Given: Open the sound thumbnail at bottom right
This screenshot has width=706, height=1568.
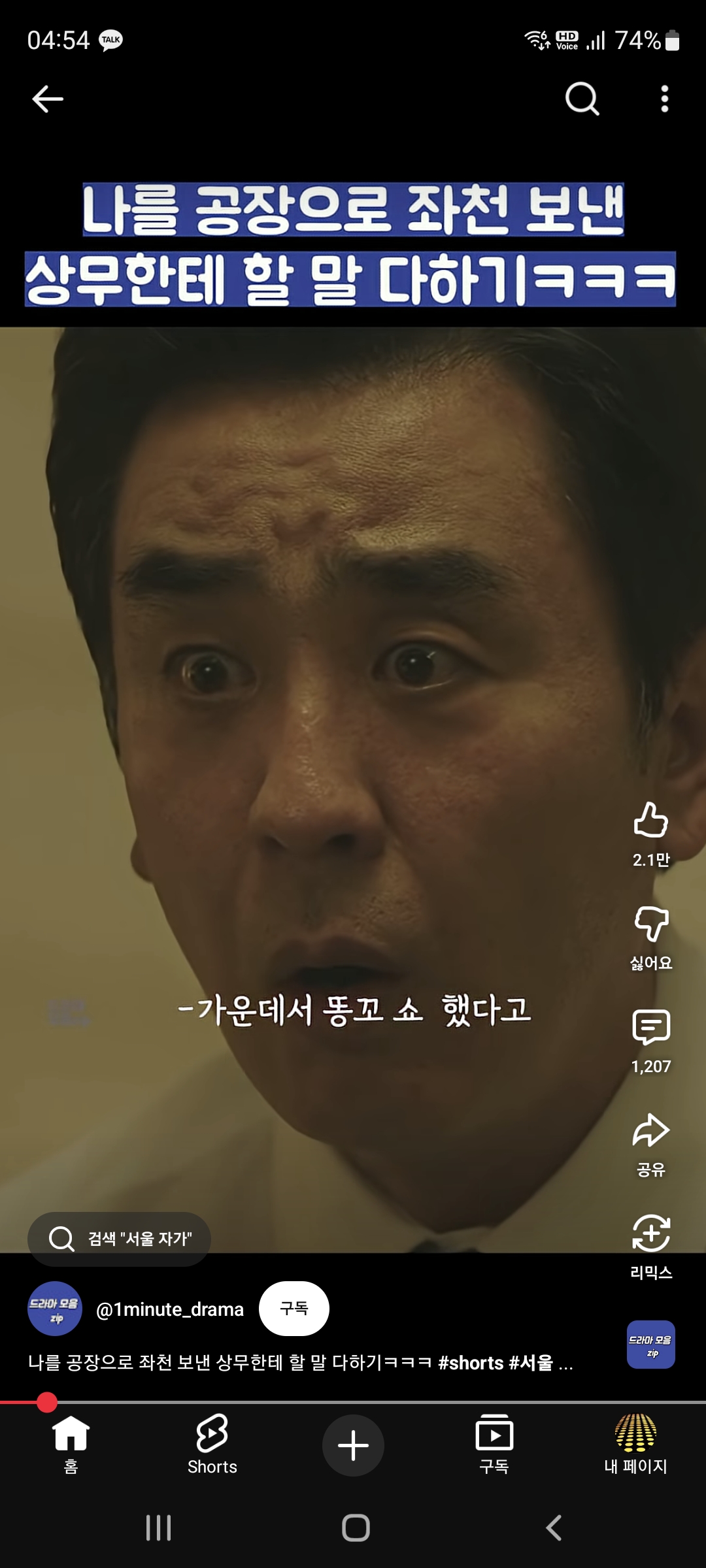Looking at the screenshot, I should point(651,1345).
